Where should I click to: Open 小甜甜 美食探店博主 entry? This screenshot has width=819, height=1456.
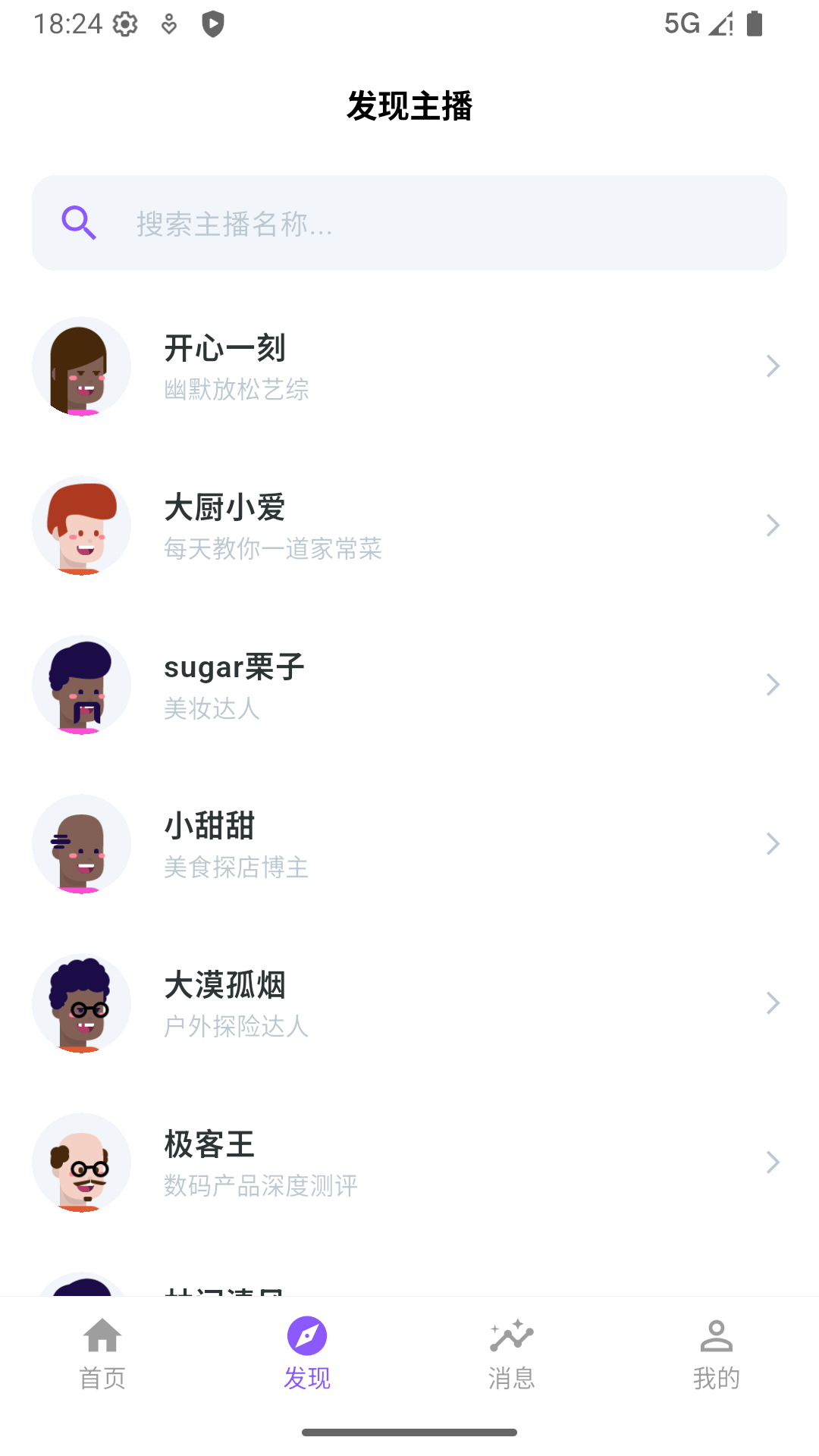click(409, 844)
